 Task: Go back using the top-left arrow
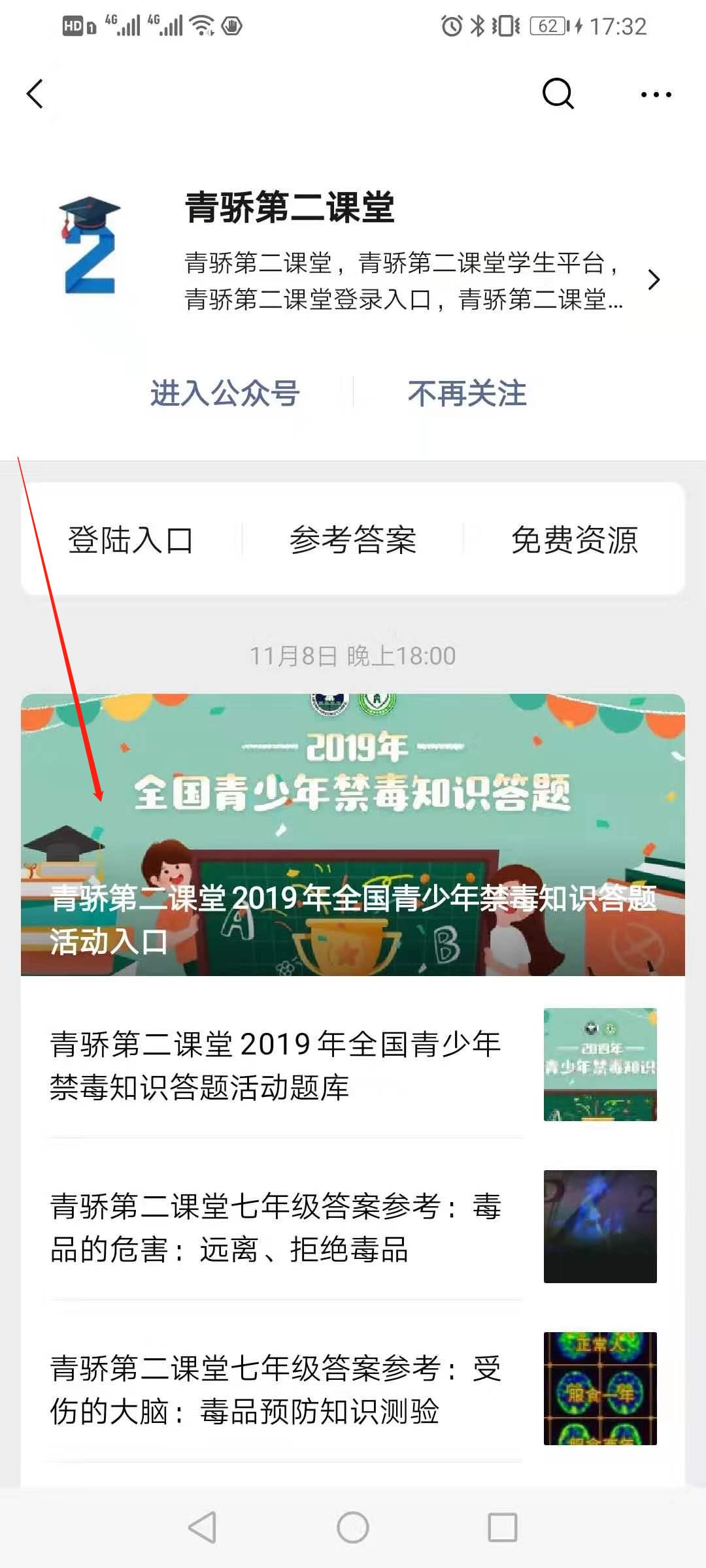(35, 93)
